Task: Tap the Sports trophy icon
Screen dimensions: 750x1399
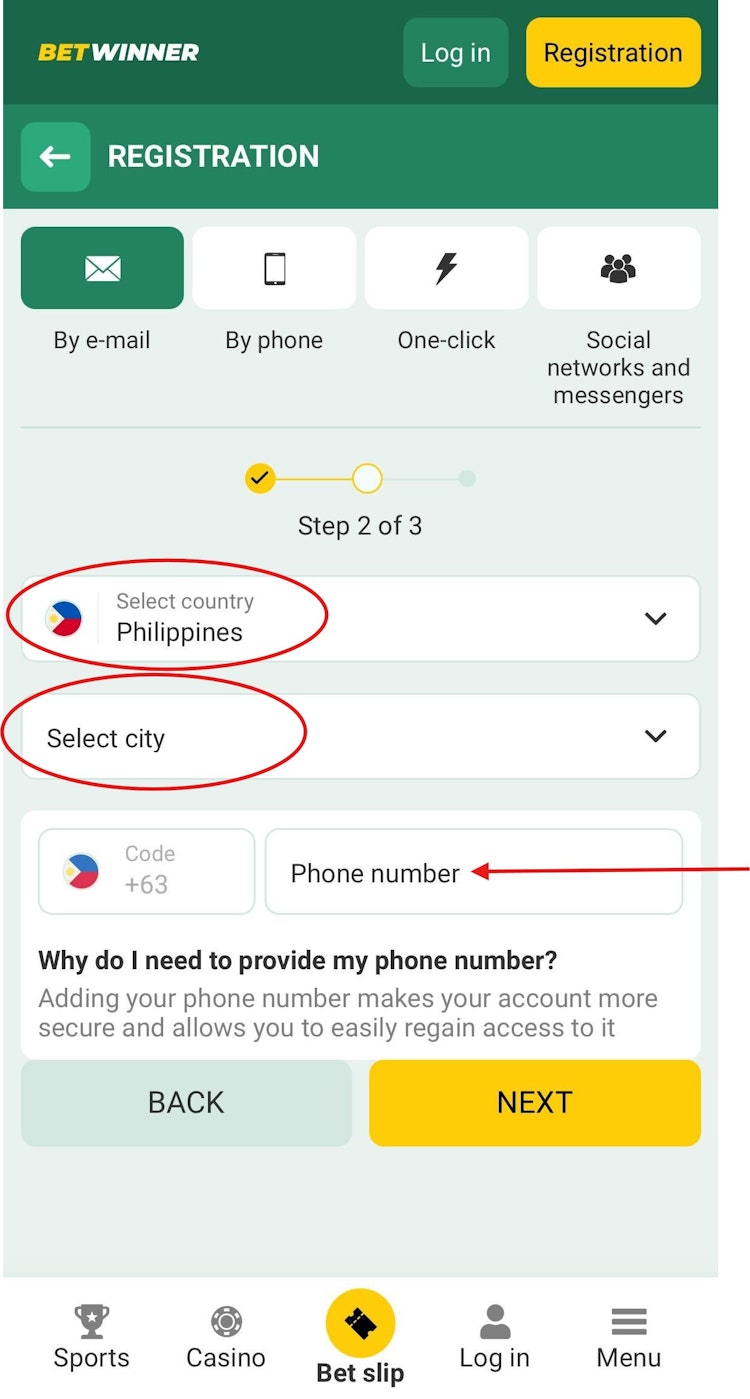Action: tap(91, 1322)
